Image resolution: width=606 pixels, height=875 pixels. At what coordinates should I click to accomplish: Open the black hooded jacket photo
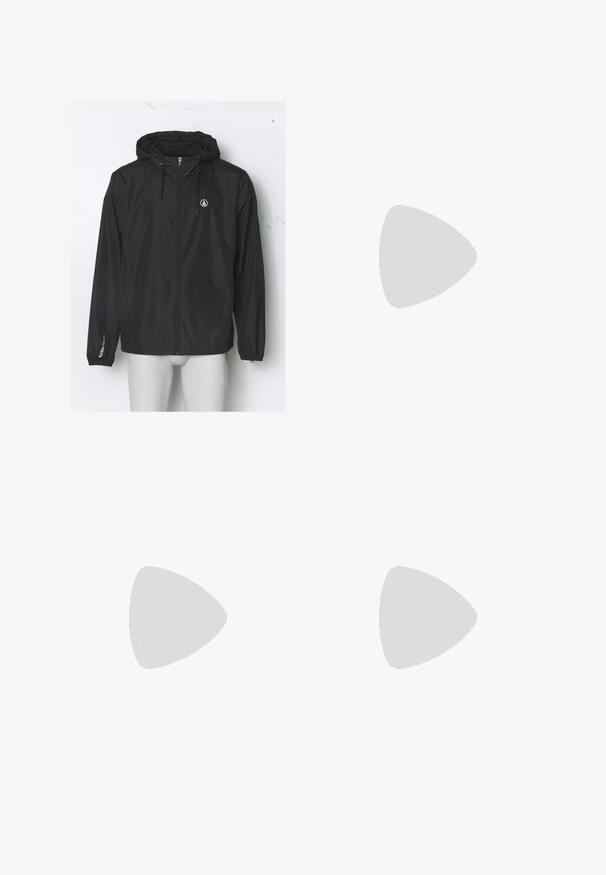[177, 256]
